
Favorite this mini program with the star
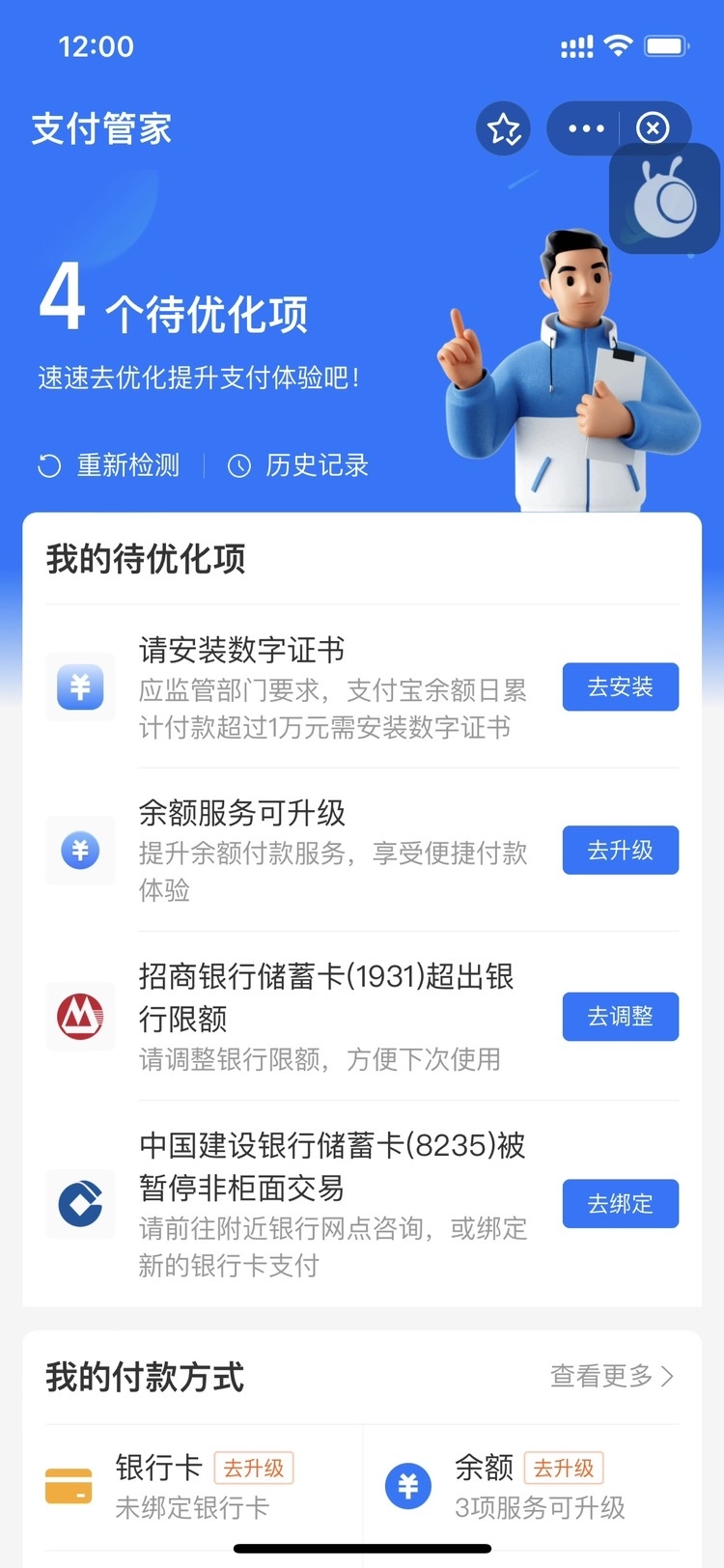pos(503,128)
